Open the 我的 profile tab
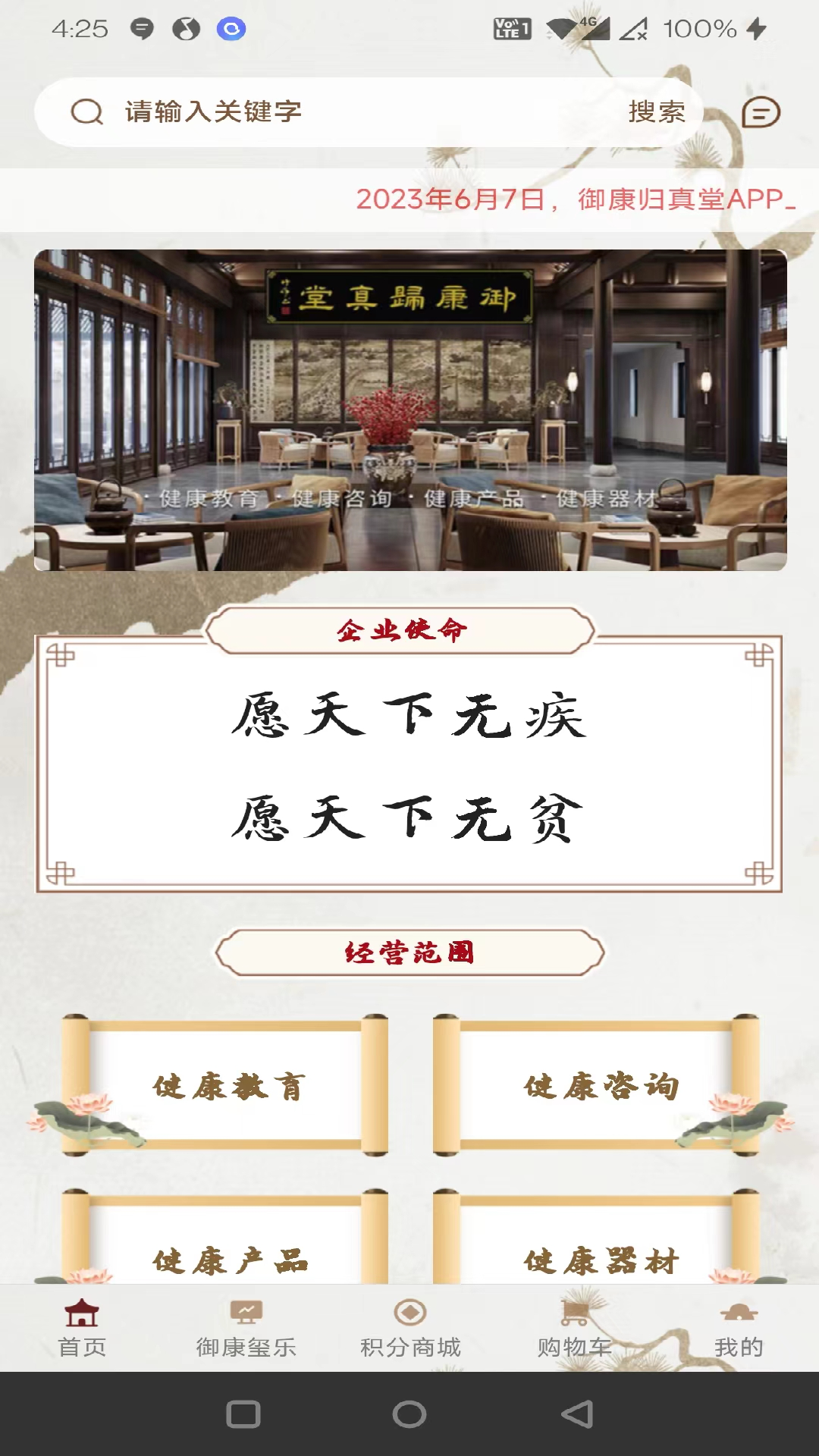 coord(738,1329)
